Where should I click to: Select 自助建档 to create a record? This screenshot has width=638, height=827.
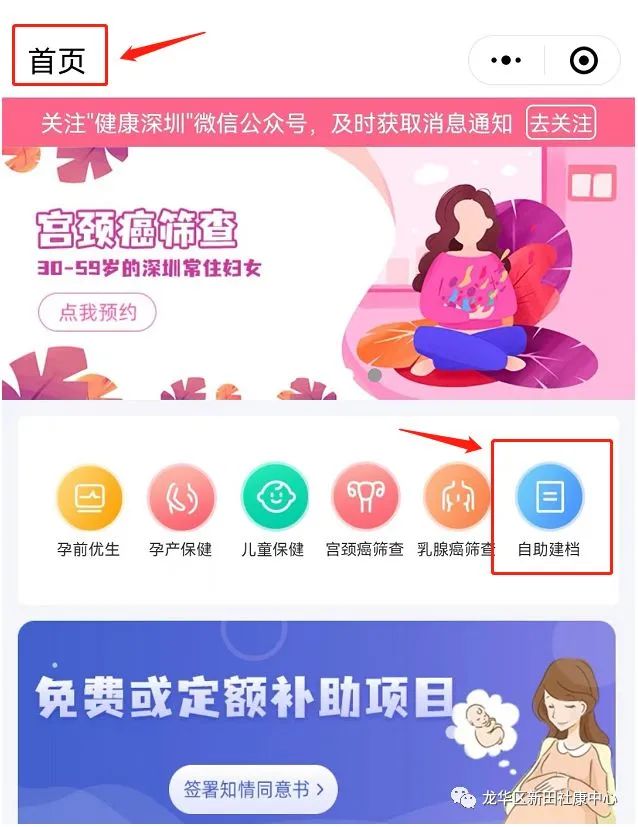click(x=549, y=497)
